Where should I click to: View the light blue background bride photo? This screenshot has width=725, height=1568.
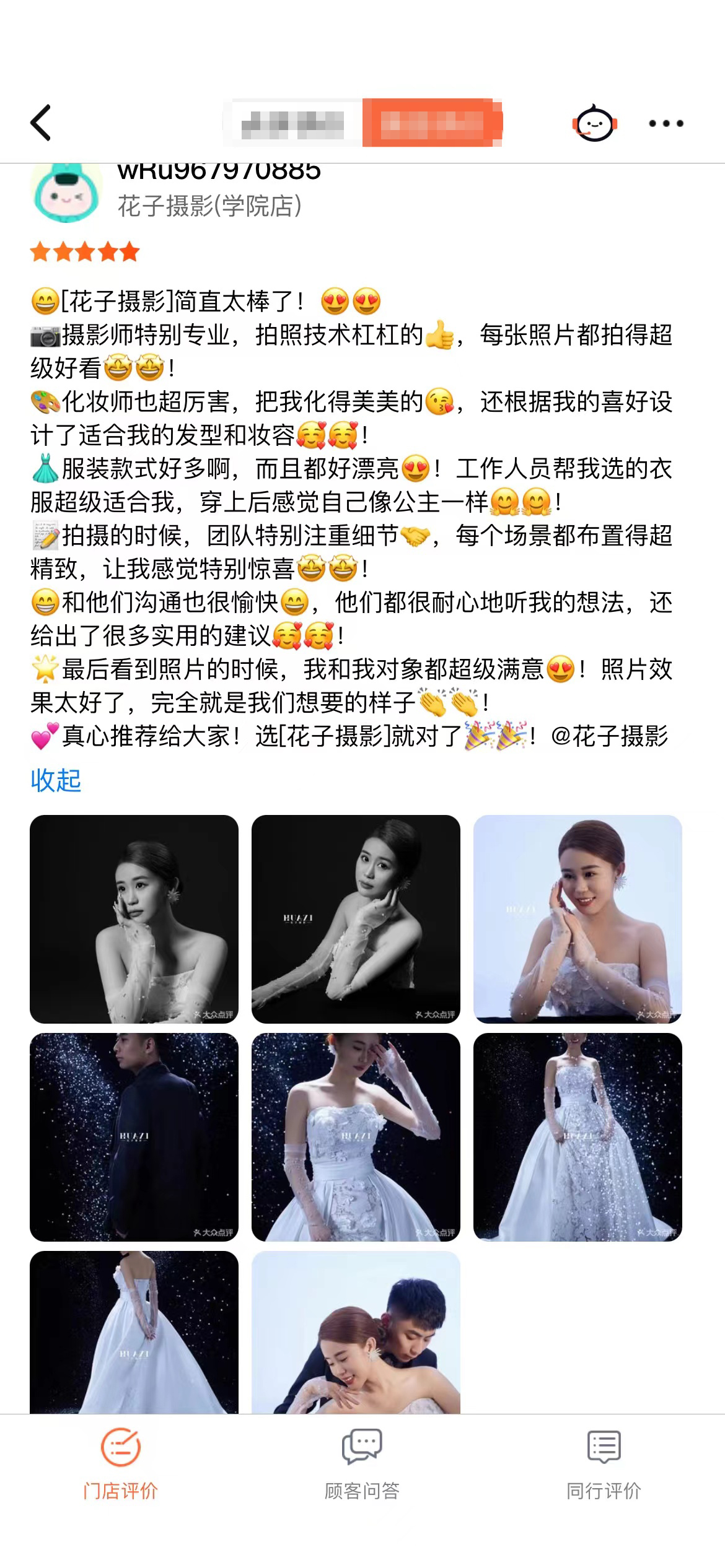click(578, 919)
